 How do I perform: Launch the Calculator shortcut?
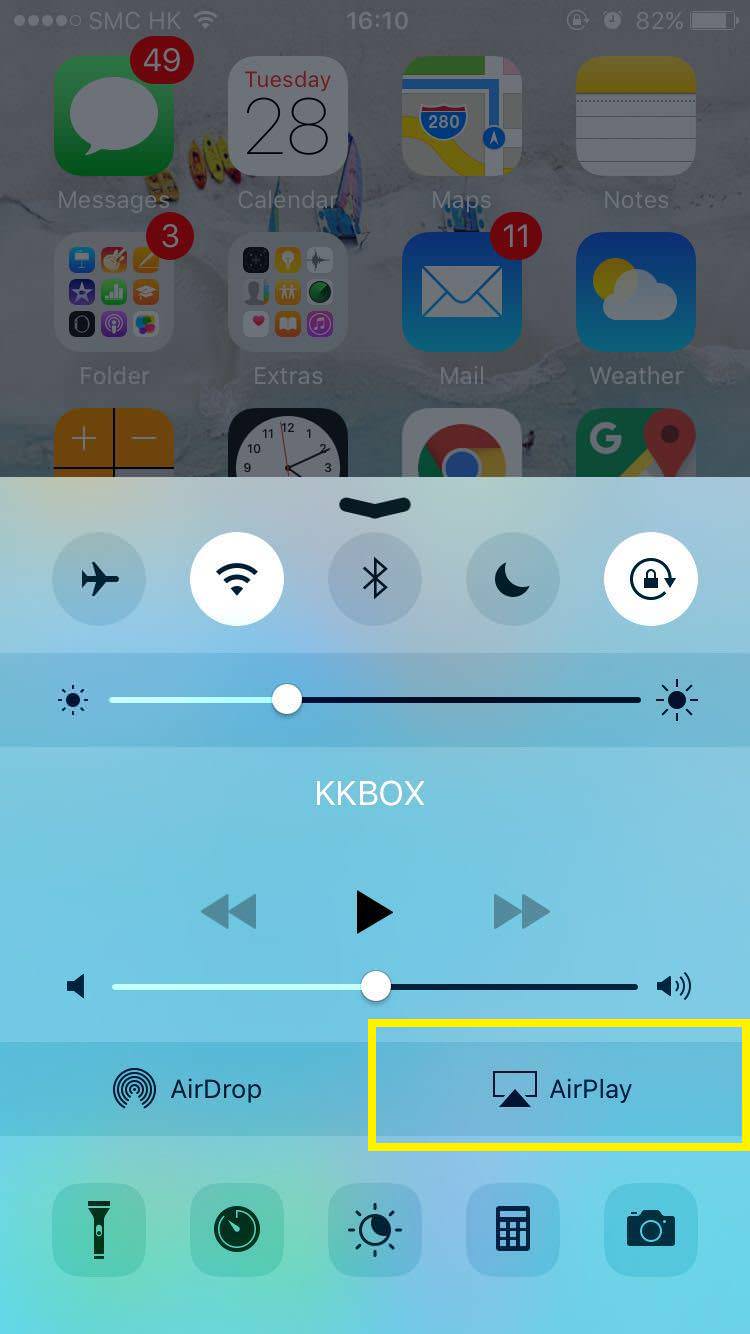(x=513, y=1229)
